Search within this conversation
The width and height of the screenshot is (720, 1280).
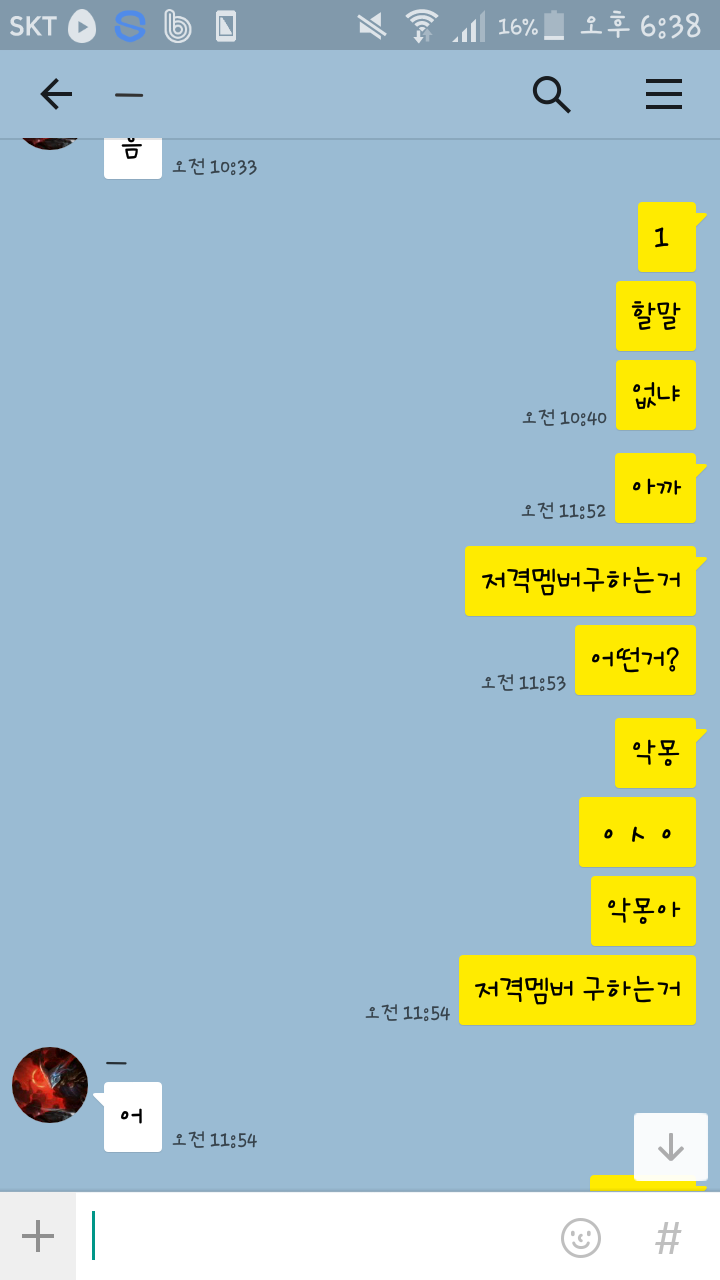tap(551, 94)
